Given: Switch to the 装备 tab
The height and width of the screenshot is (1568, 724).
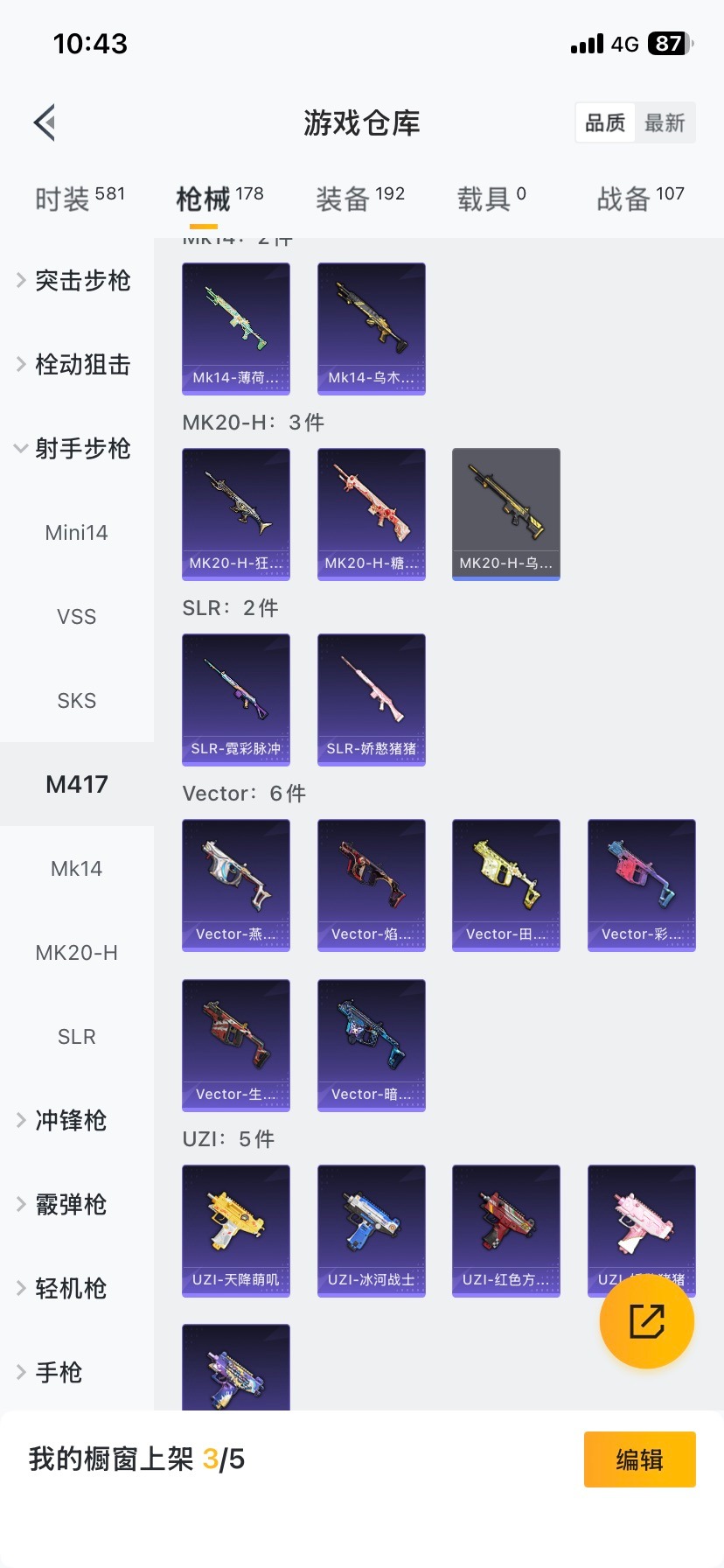Looking at the screenshot, I should [359, 199].
